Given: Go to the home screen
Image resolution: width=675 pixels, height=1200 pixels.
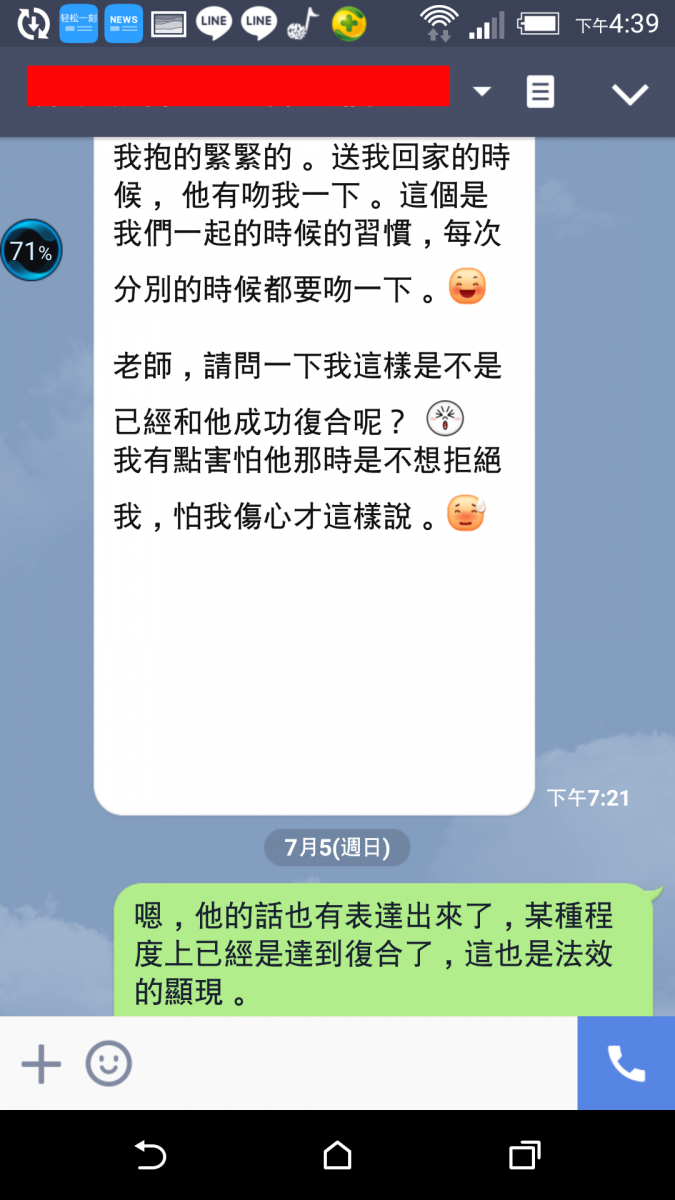Looking at the screenshot, I should tap(337, 1156).
